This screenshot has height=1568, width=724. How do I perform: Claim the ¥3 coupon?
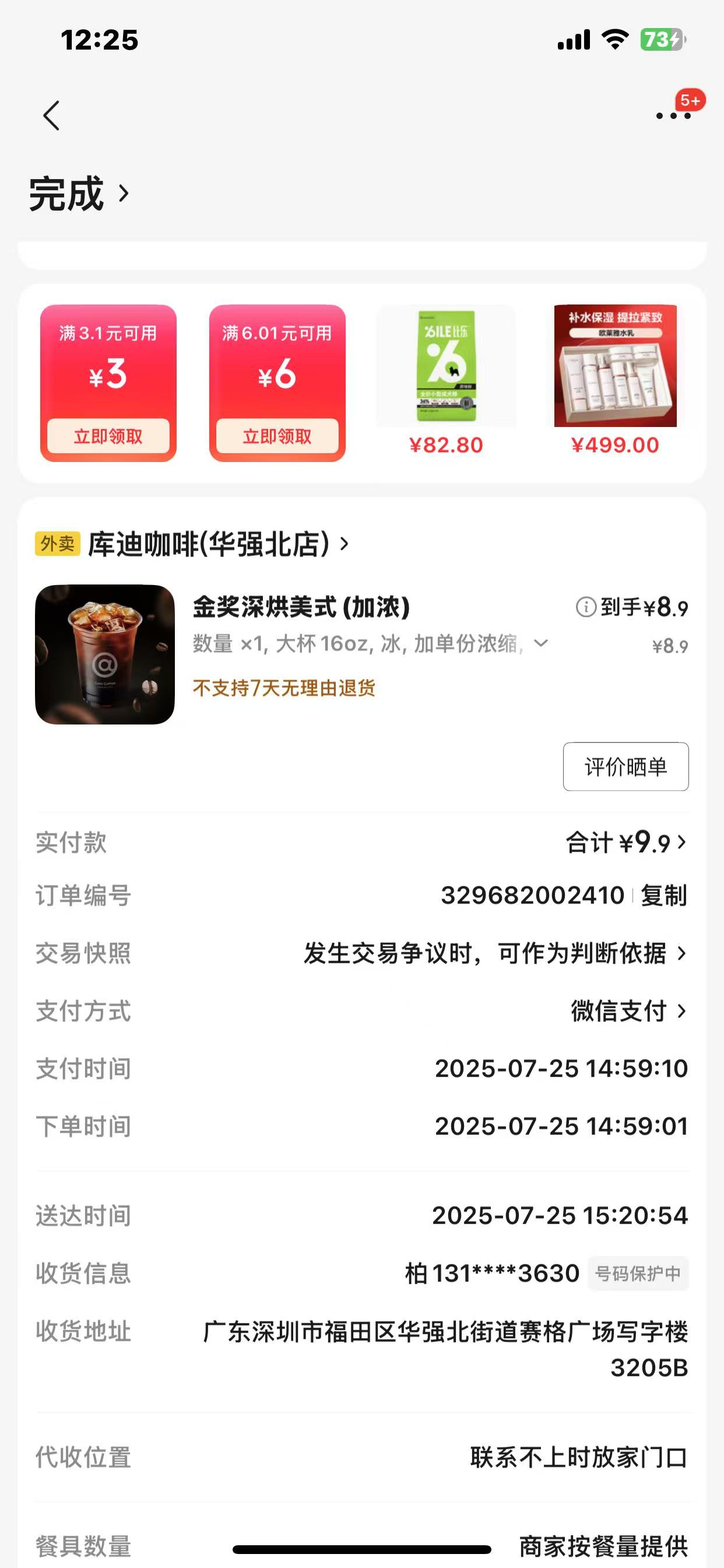108,436
